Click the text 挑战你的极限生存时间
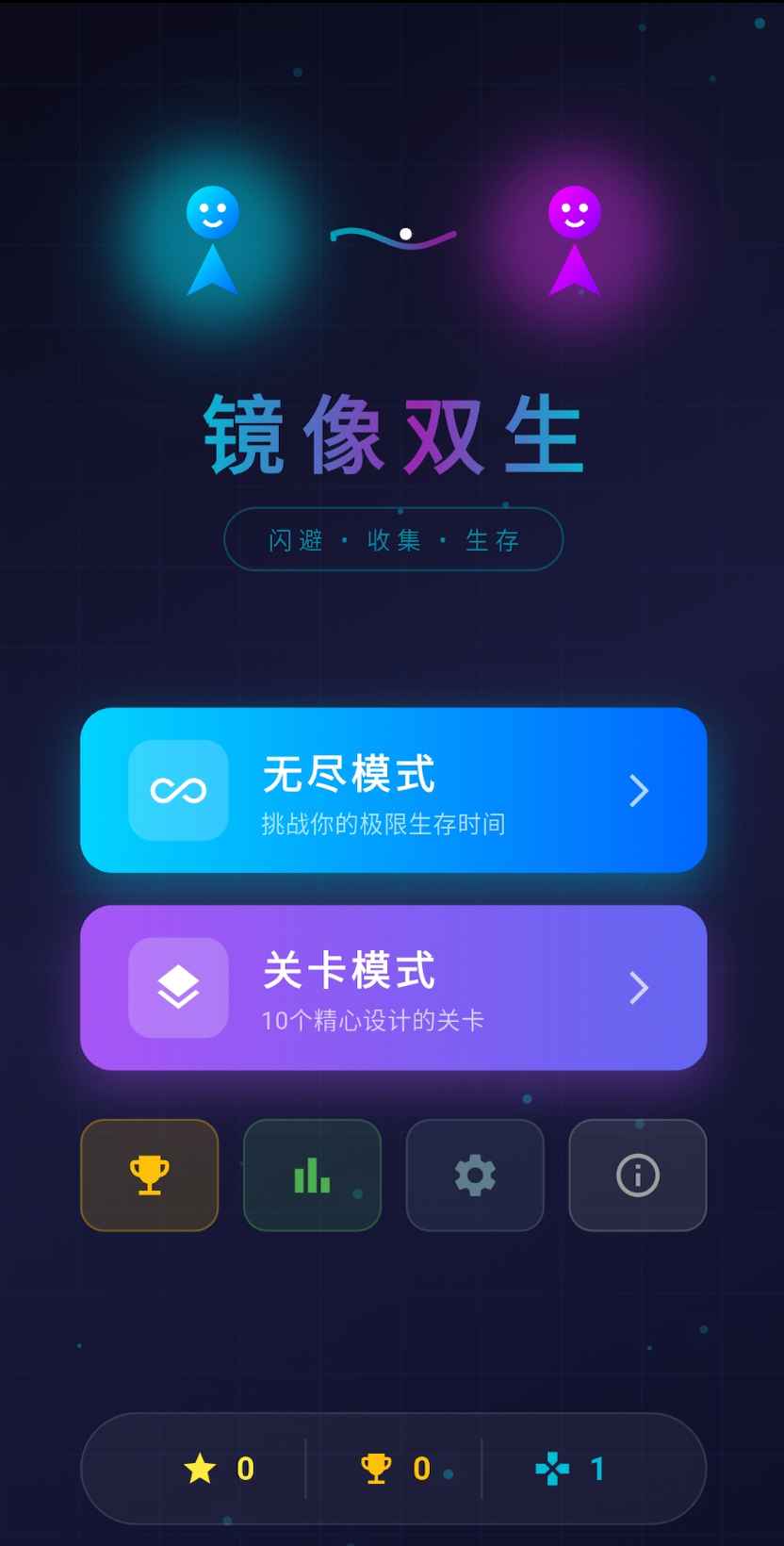Screen dimensions: 784x1546 click(x=383, y=823)
